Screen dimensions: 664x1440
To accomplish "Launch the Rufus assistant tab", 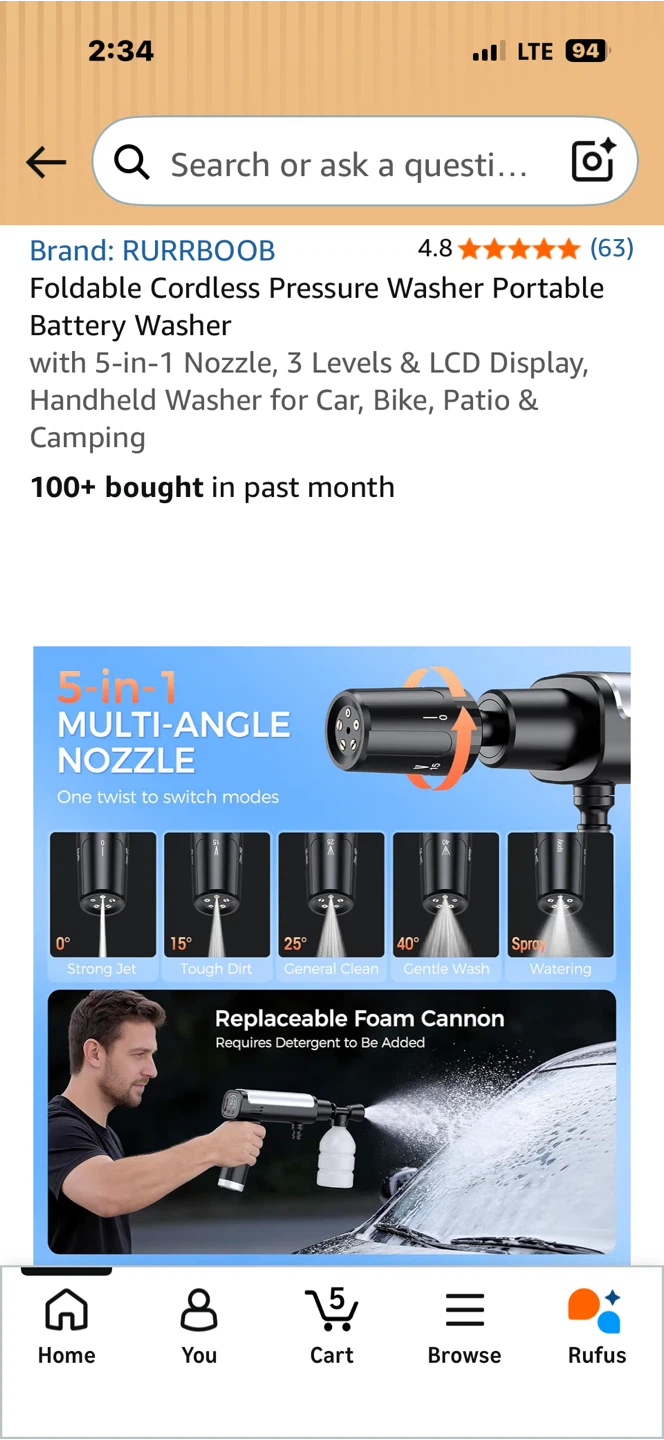I will coord(597,1327).
